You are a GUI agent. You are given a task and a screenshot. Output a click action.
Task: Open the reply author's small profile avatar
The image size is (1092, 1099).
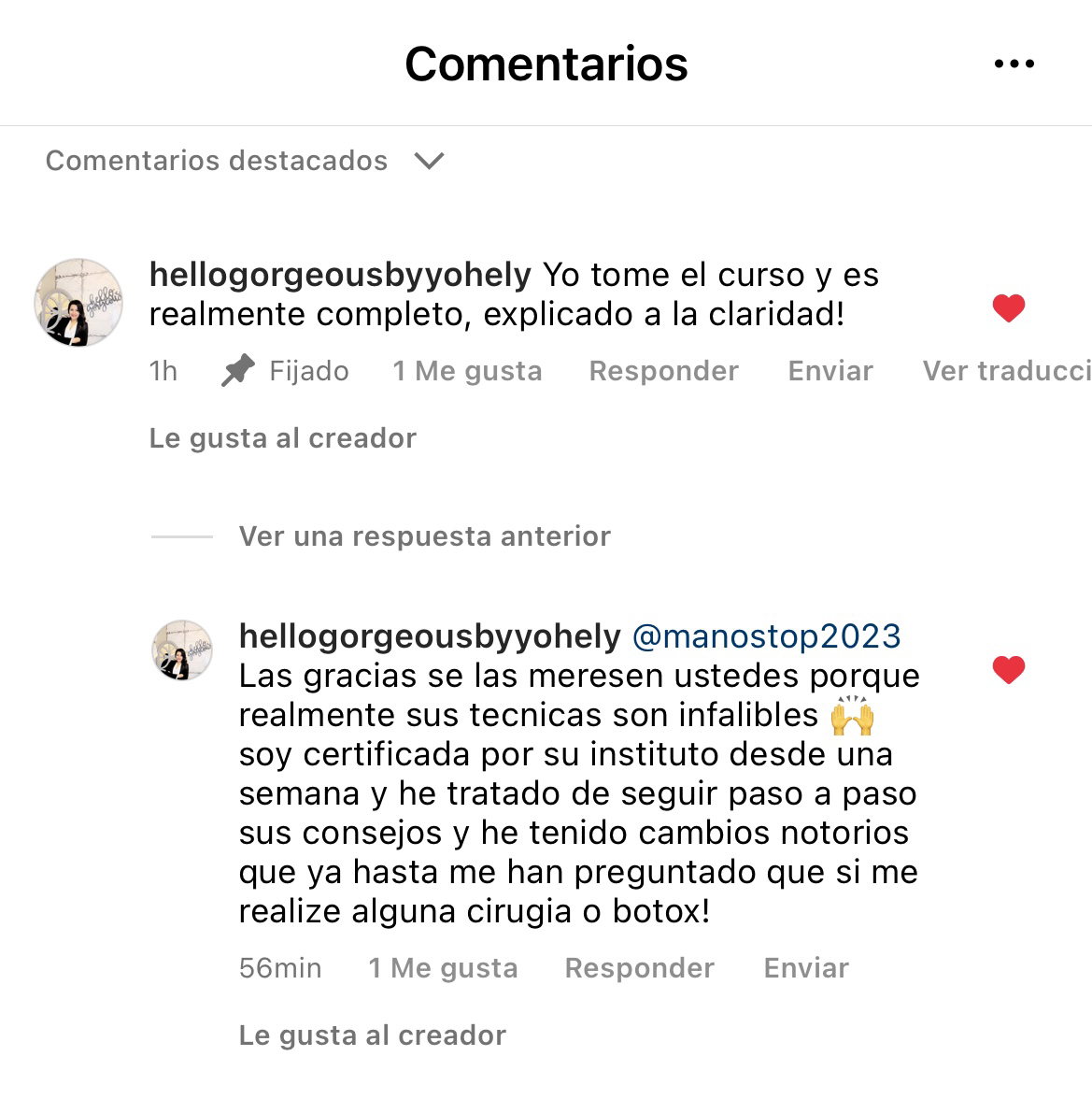182,649
